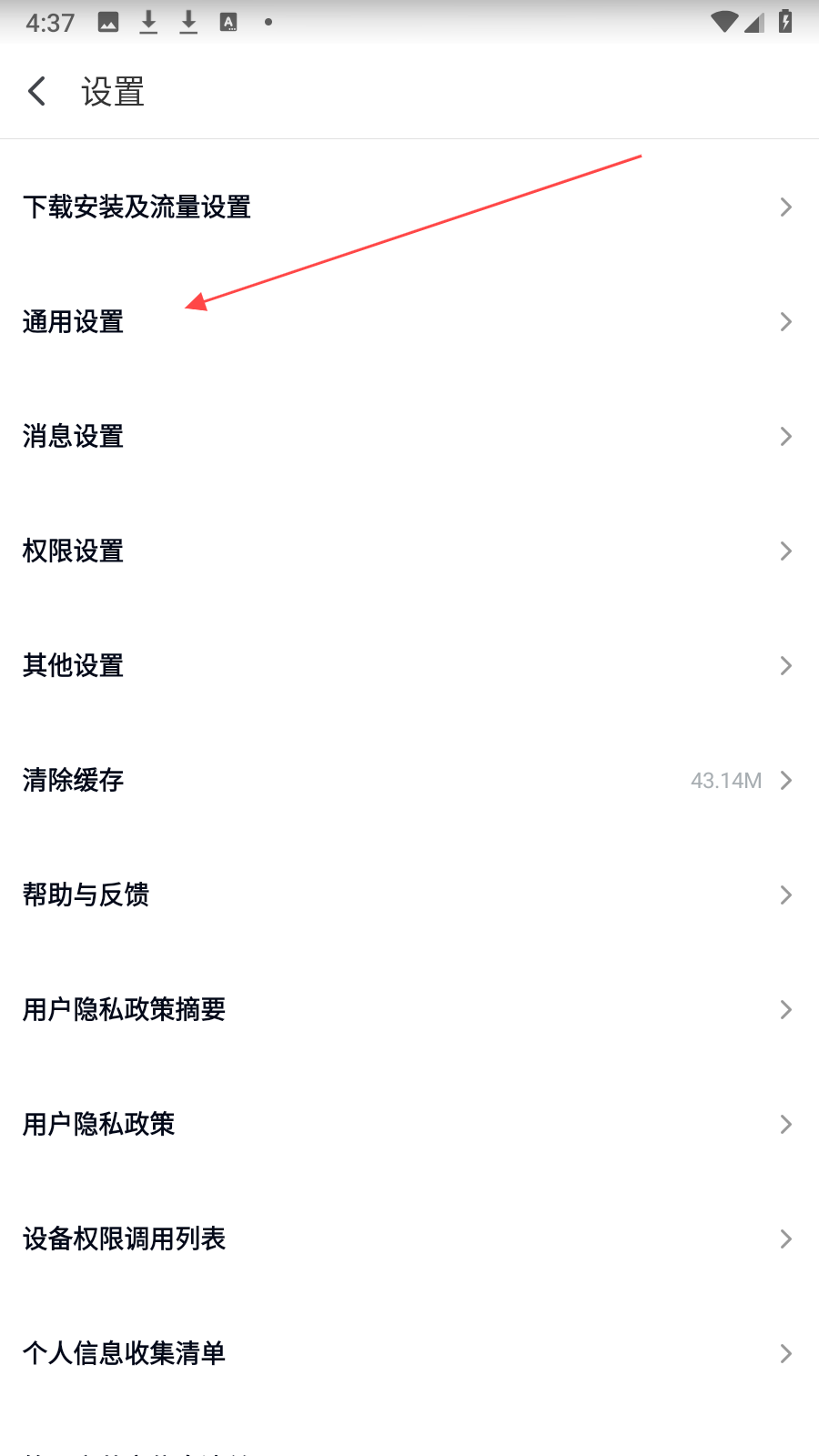This screenshot has height=1456, width=819.
Task: Open 下载安装及流量设置
Action: (x=136, y=207)
